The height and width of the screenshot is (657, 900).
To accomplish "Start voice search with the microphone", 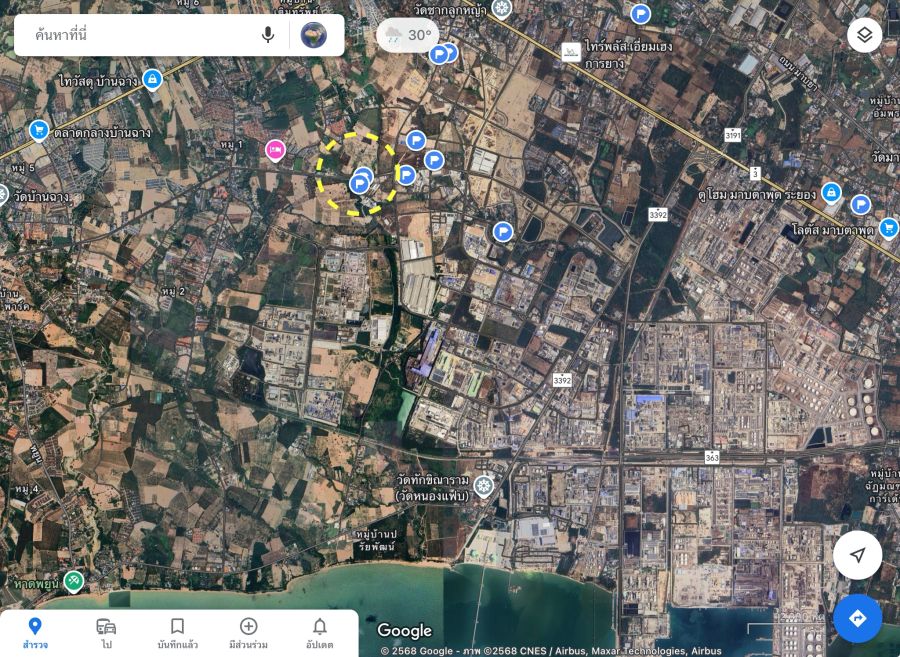I will (268, 35).
